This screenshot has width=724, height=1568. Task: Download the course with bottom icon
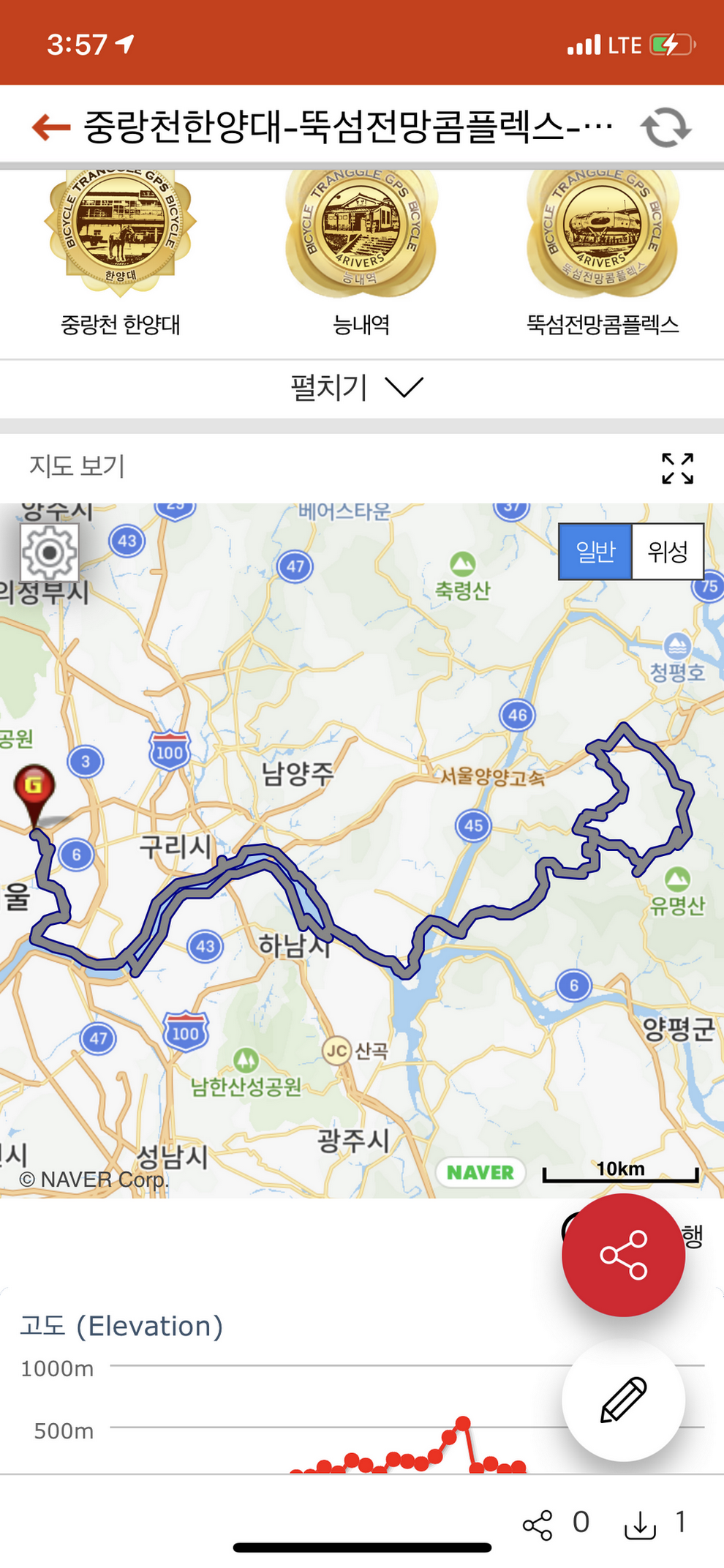640,1525
